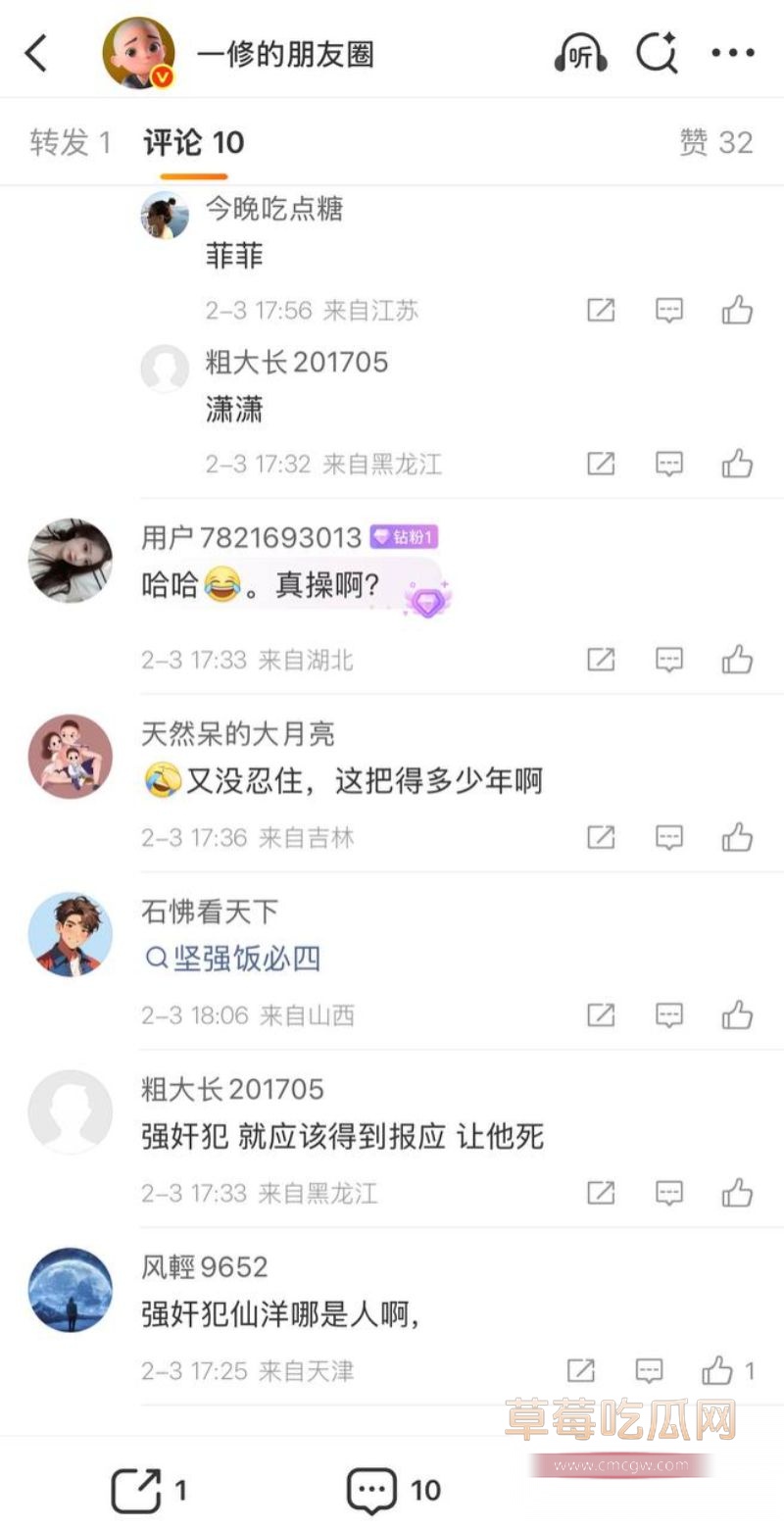Switch to the 赞 32 tab

point(717,143)
